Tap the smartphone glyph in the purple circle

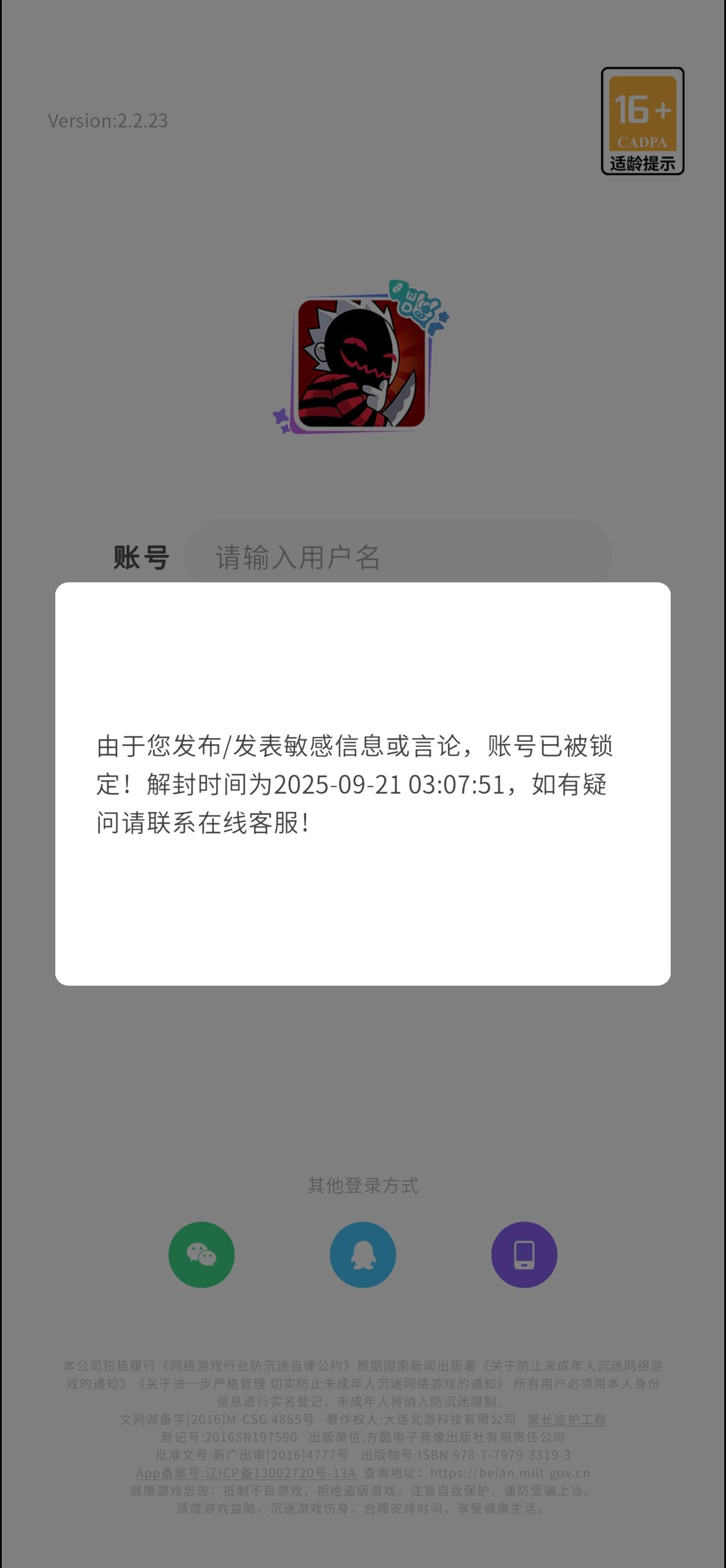click(524, 1255)
